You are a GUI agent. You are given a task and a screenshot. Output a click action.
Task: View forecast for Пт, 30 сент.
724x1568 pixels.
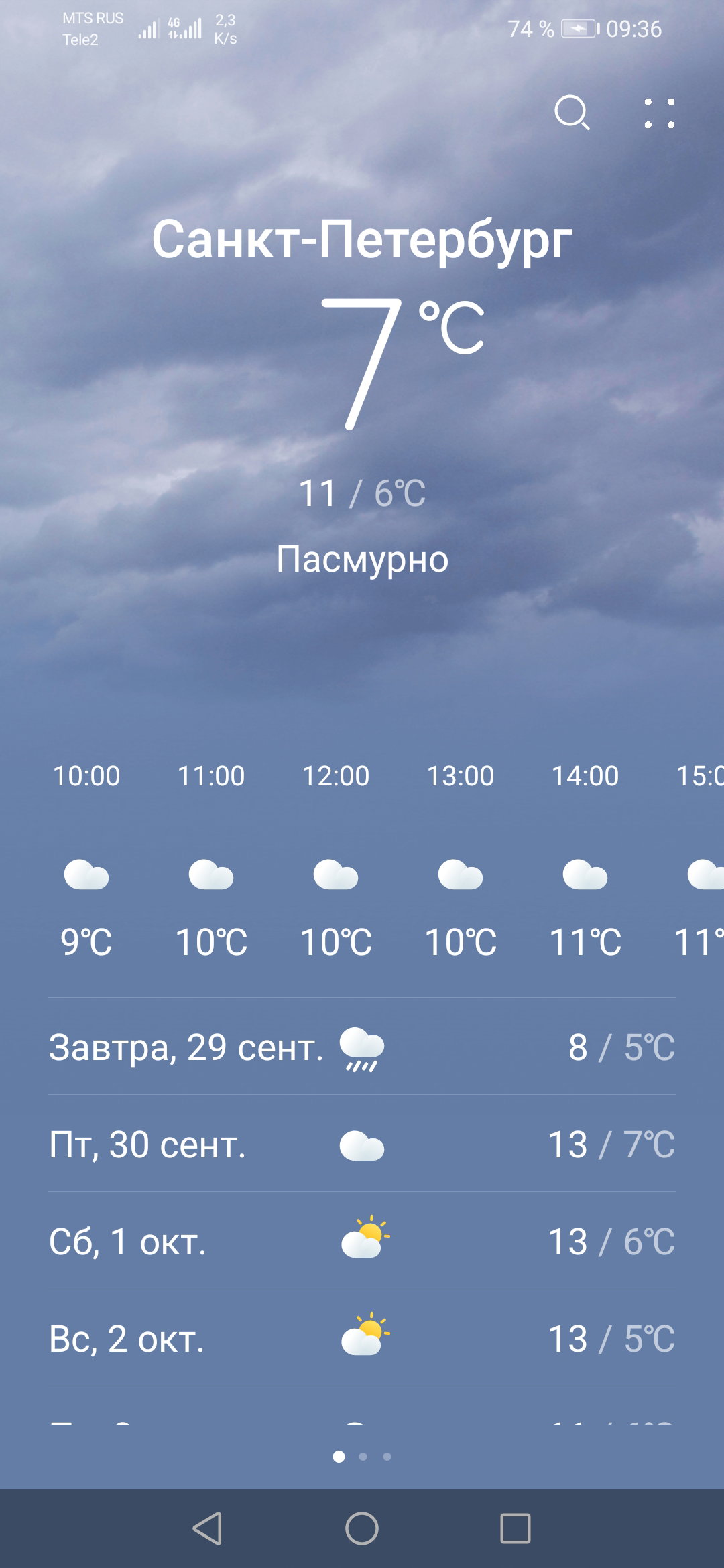(x=362, y=1144)
